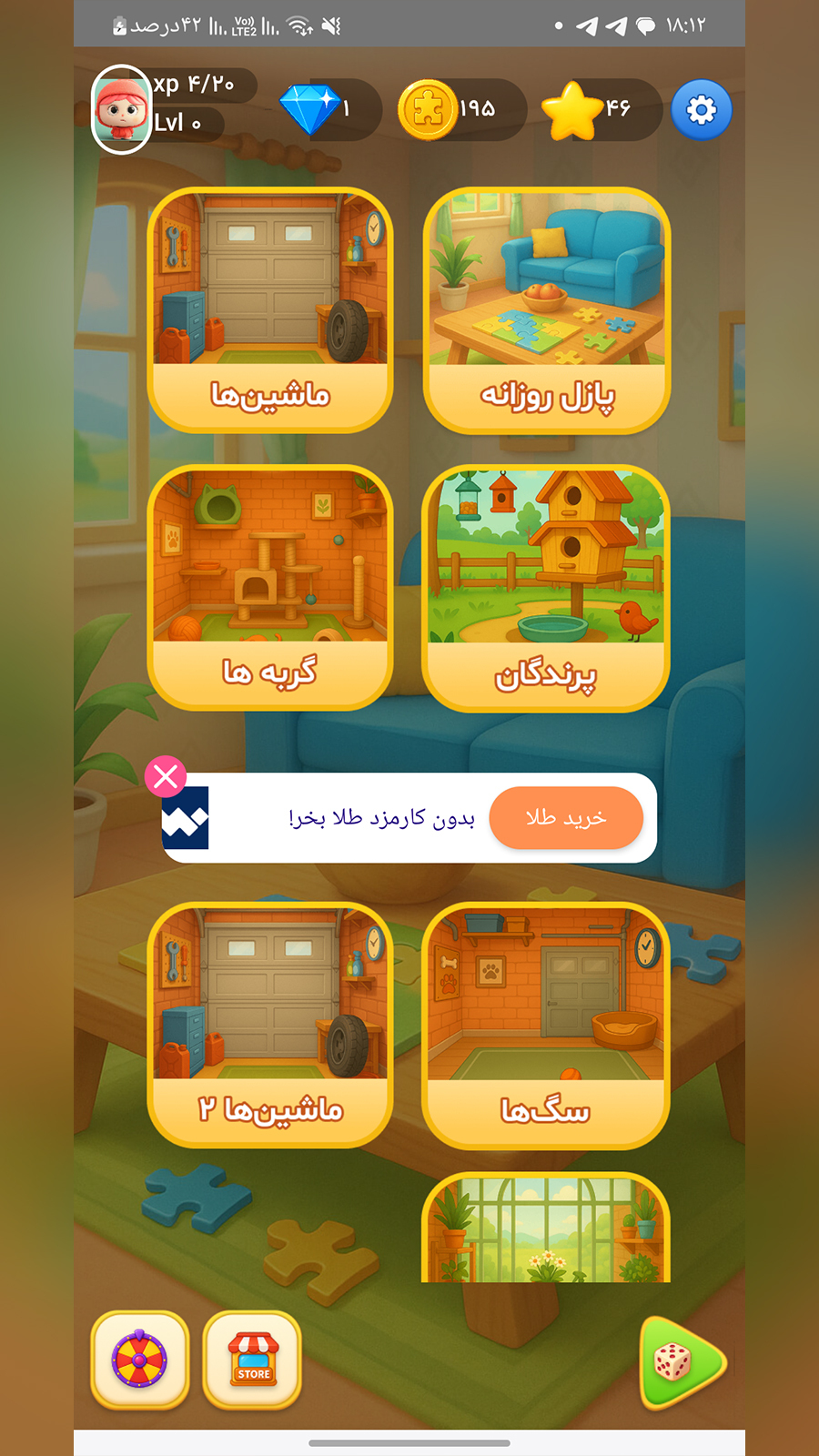The height and width of the screenshot is (1456, 819).
Task: Tap the خرید طلا button
Action: coord(565,818)
